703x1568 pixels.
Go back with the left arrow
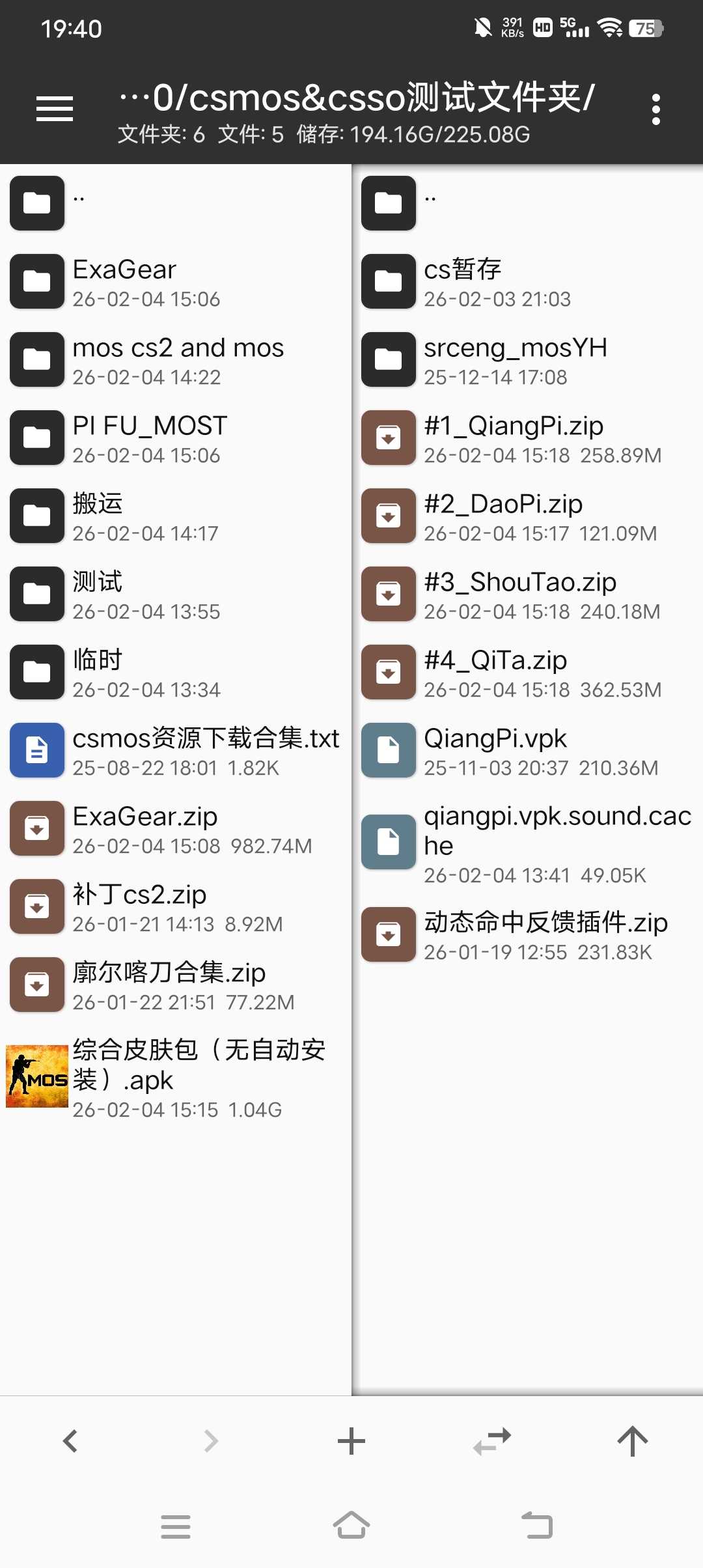click(70, 1441)
